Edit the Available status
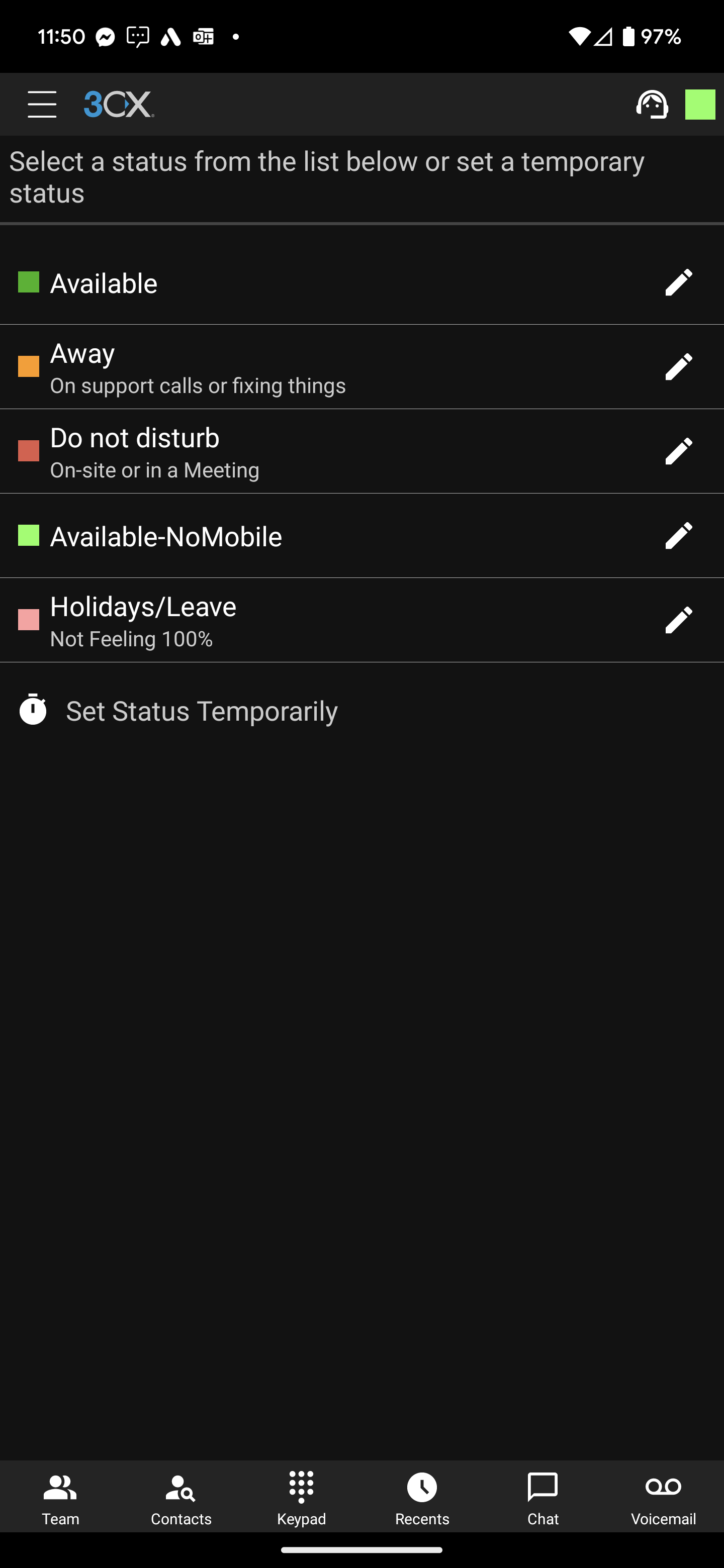 click(x=678, y=282)
